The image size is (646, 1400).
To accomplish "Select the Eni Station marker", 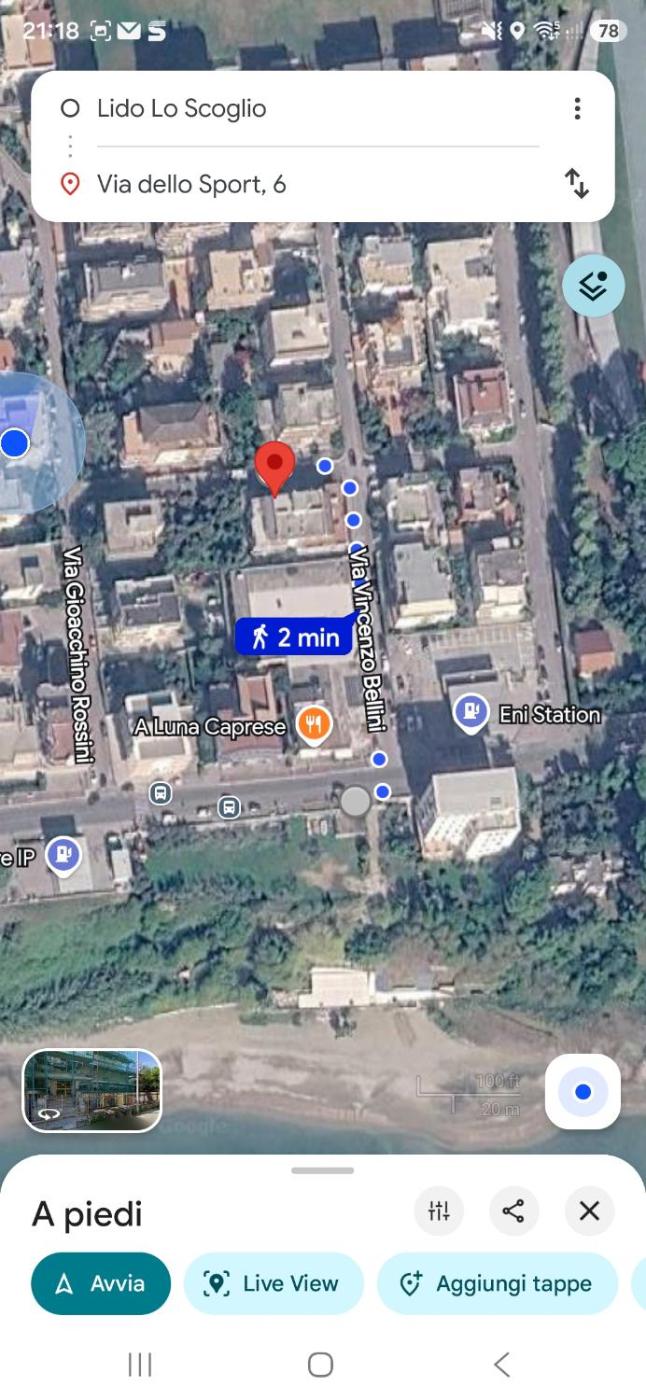I will tap(470, 712).
